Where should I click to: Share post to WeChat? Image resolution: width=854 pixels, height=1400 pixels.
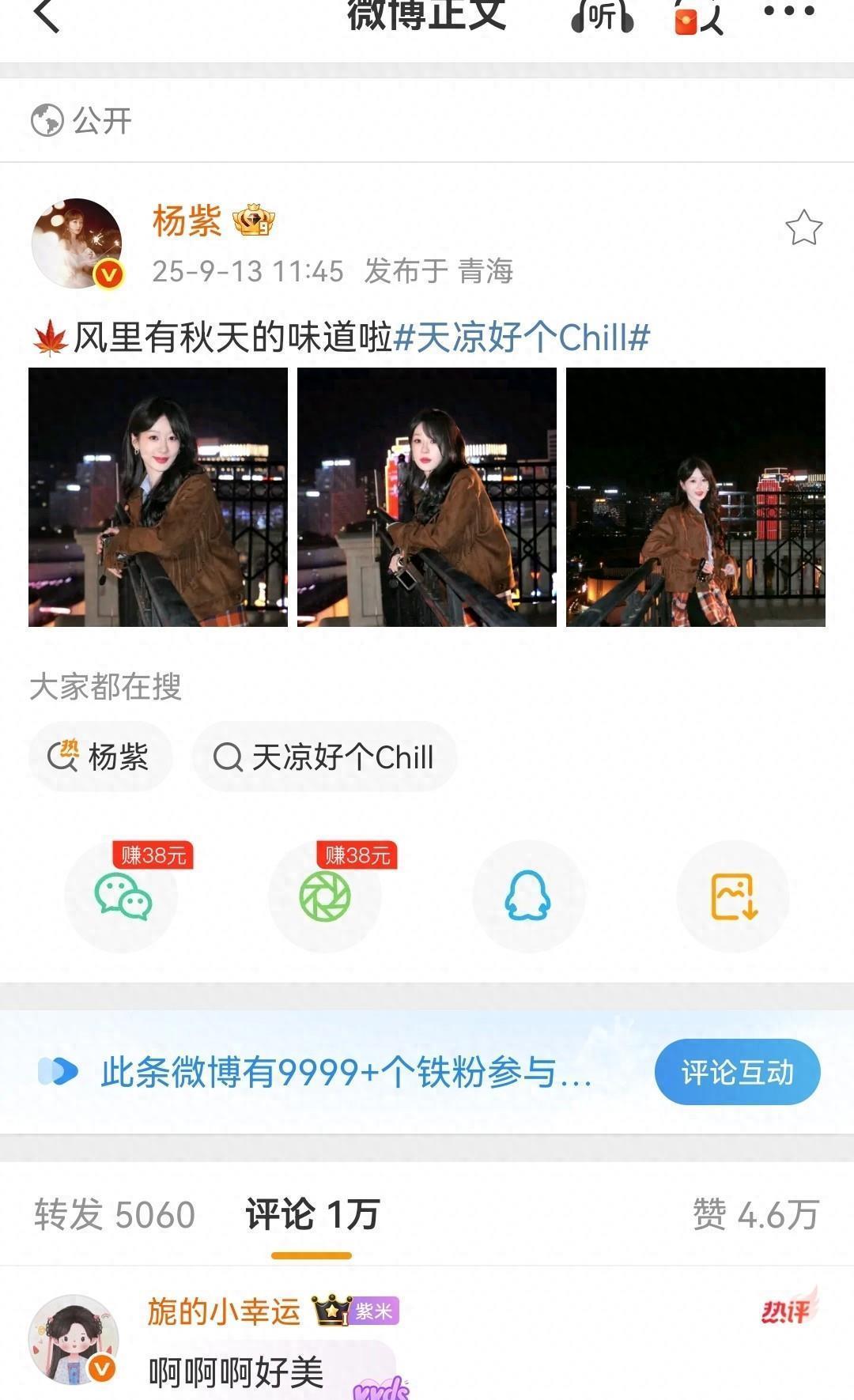[122, 896]
